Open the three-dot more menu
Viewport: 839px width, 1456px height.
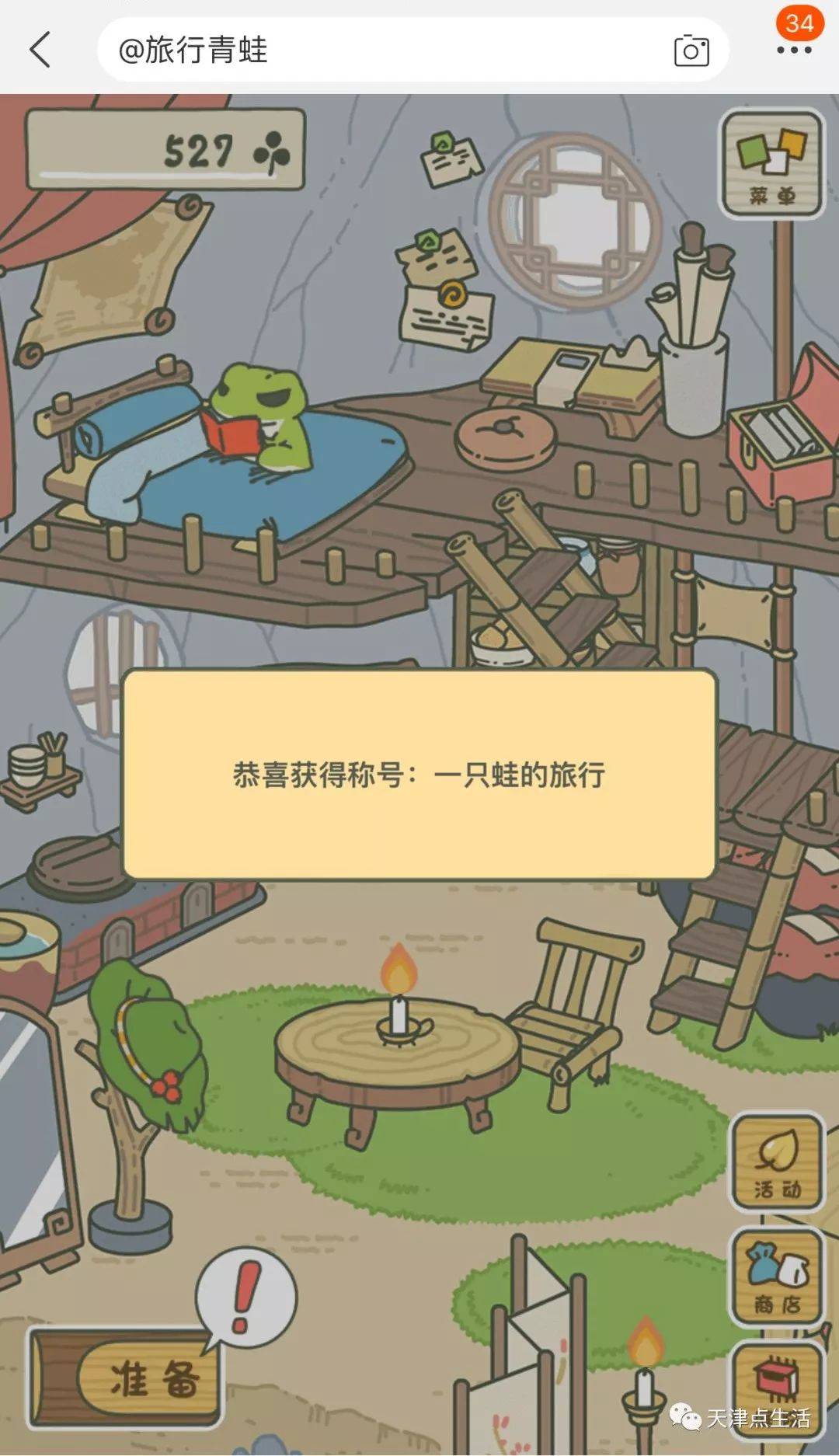(x=794, y=51)
